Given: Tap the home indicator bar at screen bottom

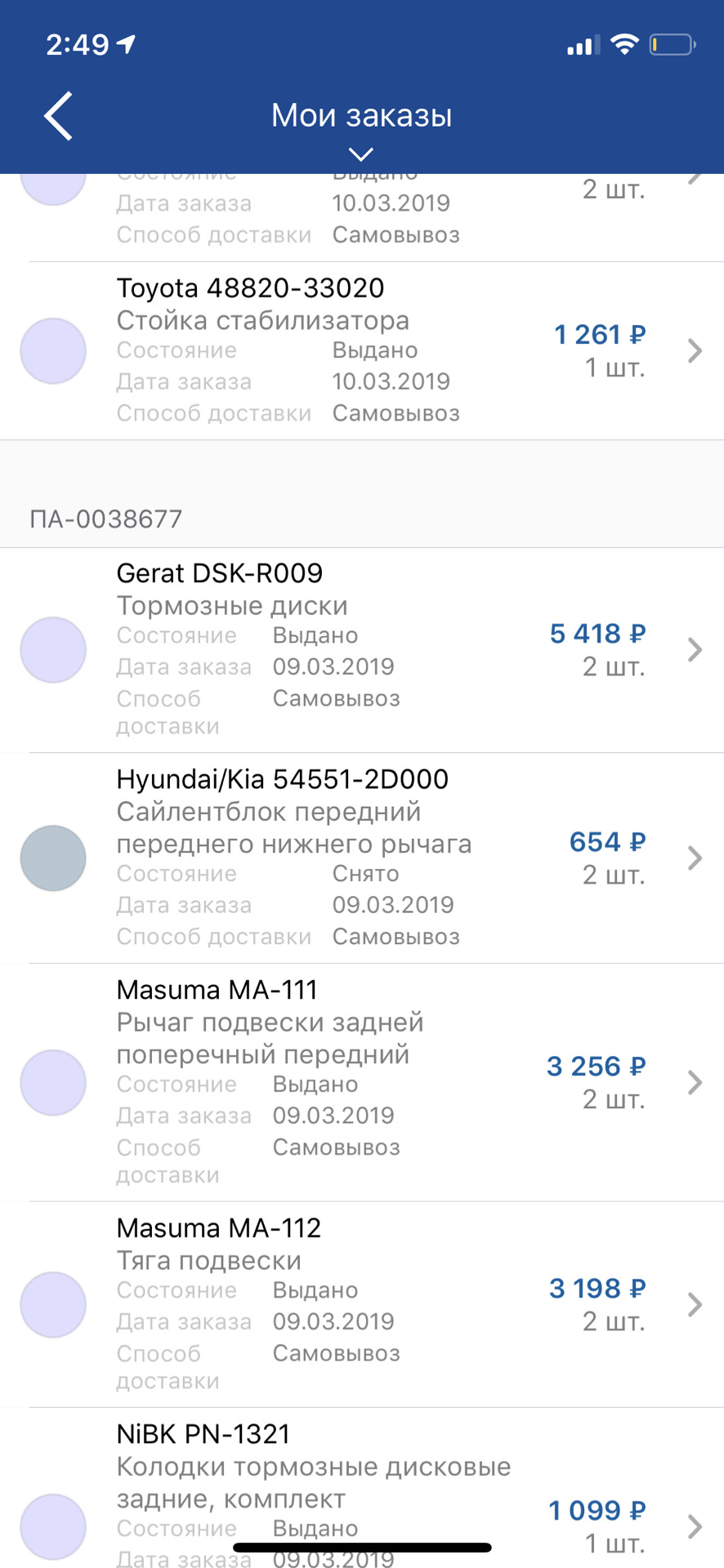Looking at the screenshot, I should click(361, 1543).
